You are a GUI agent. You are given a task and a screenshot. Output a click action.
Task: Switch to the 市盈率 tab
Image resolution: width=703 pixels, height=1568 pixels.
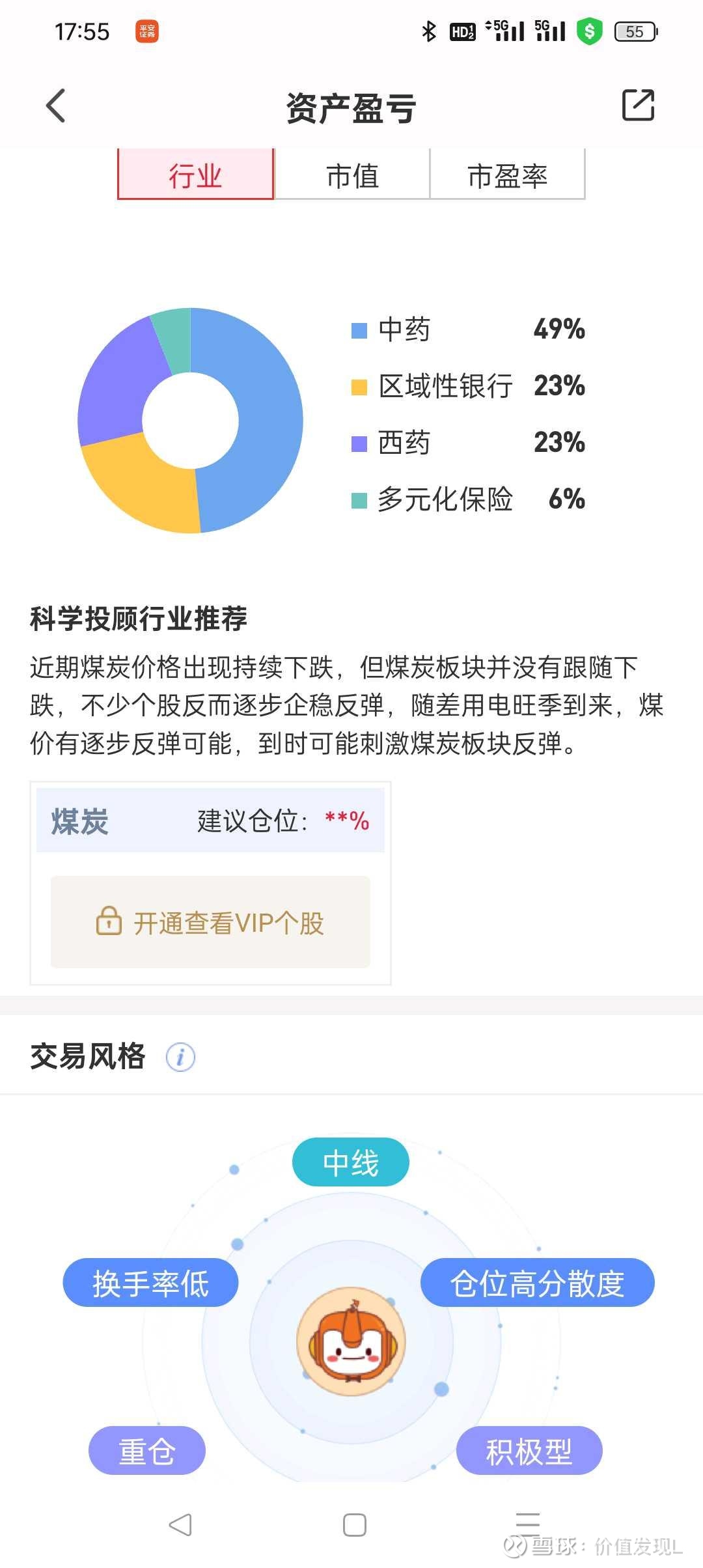[x=508, y=174]
